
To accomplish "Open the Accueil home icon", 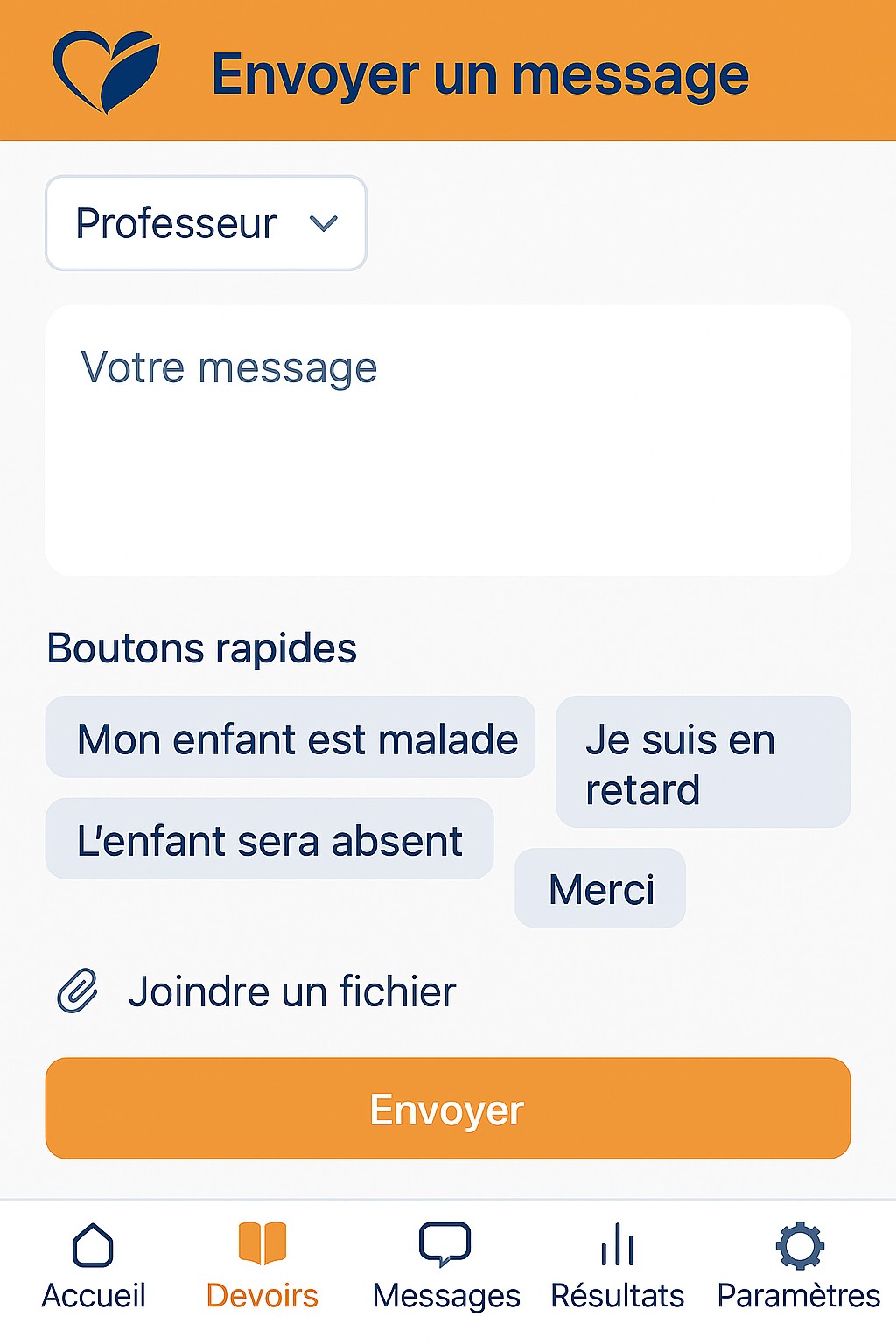I will click(96, 1242).
